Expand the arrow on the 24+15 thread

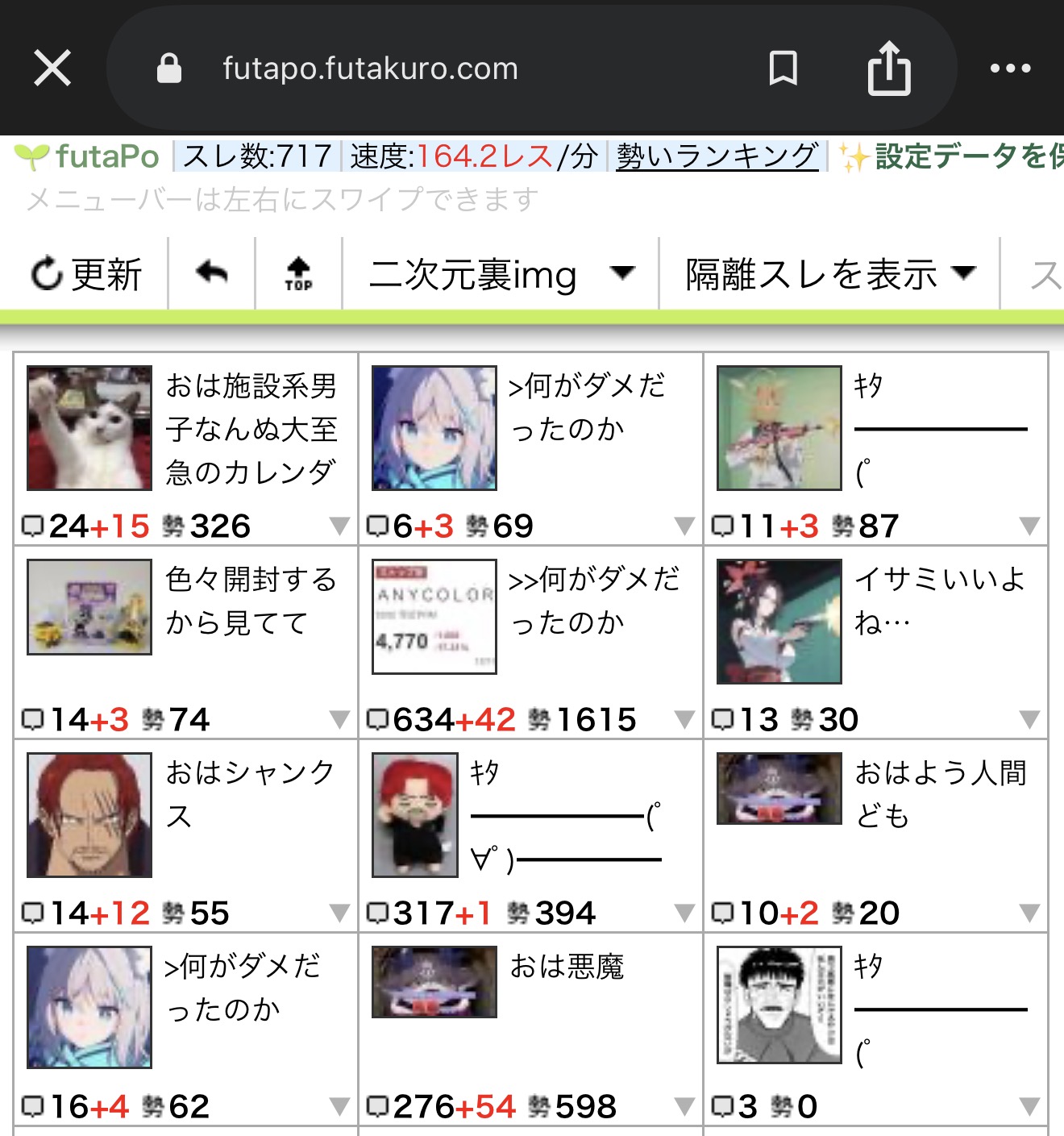pyautogui.click(x=339, y=526)
